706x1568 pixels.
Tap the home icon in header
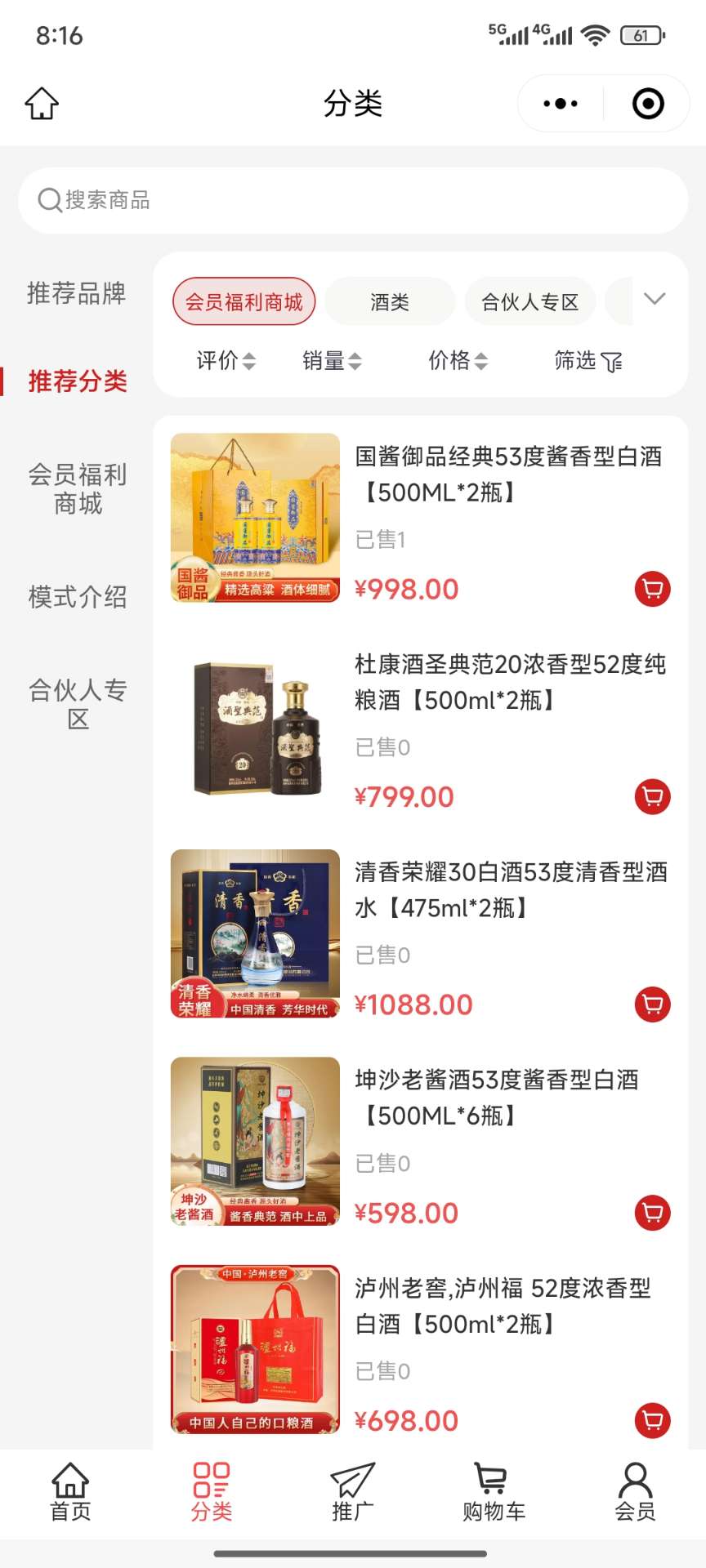(x=42, y=104)
